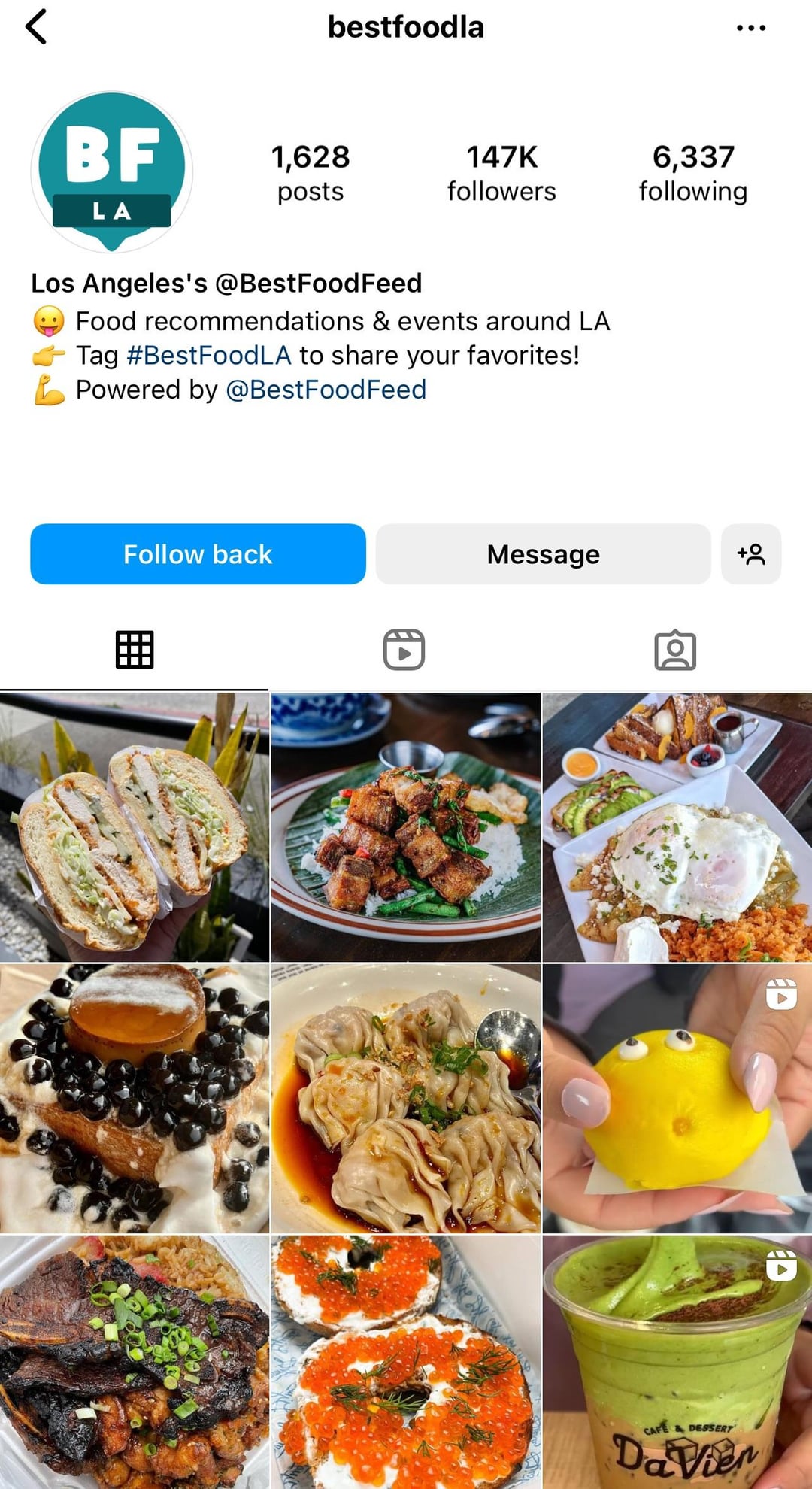The width and height of the screenshot is (812, 1489).
Task: Switch to the tagged photos tab
Action: point(675,650)
